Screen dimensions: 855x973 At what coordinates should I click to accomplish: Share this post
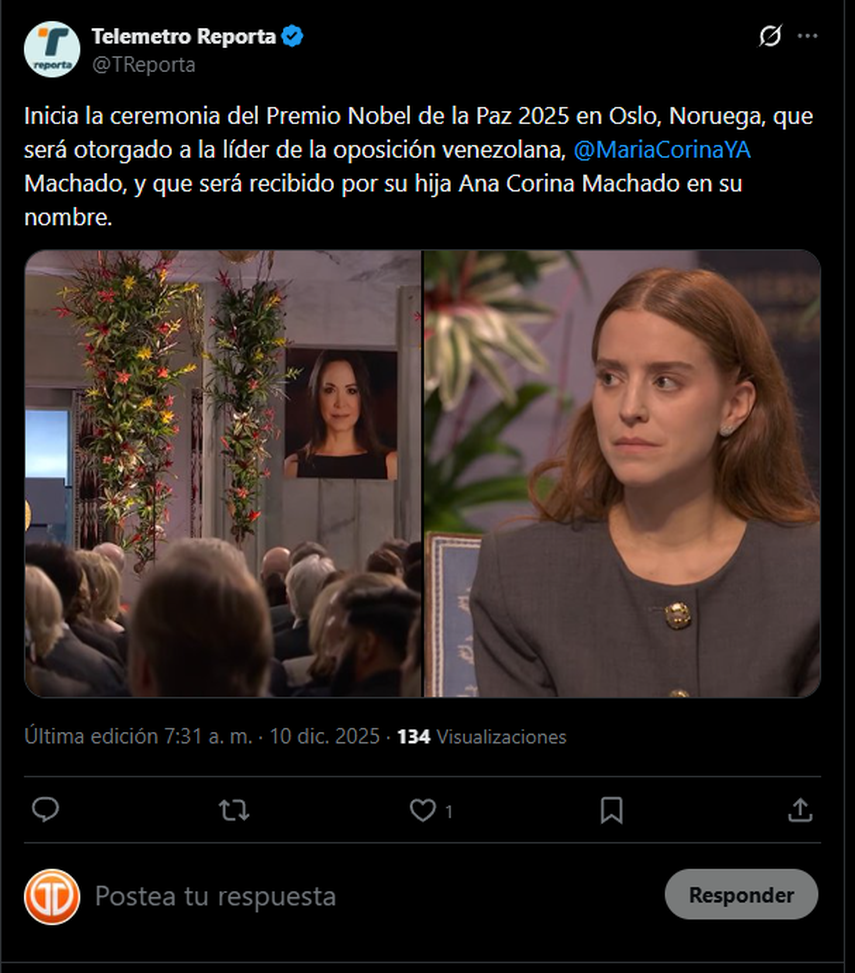[x=800, y=809]
